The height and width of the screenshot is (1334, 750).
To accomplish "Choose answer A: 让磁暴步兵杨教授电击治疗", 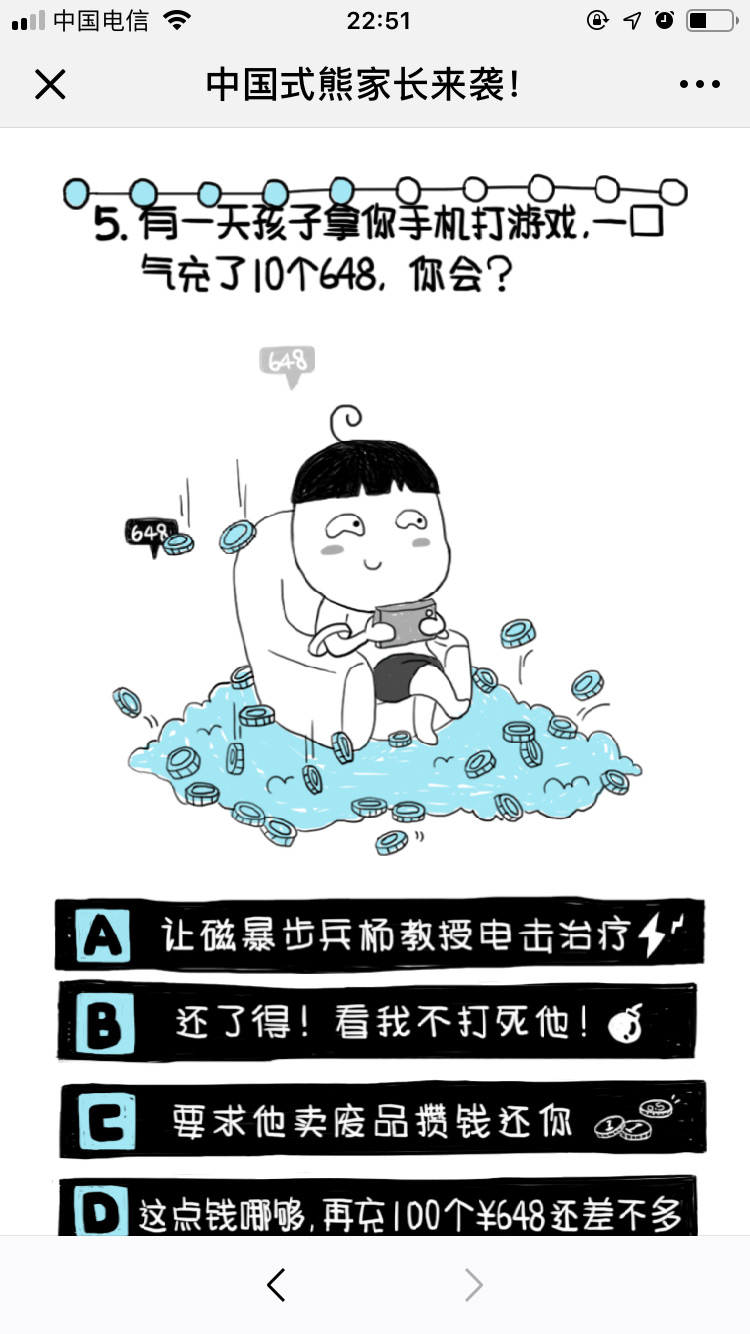I will pyautogui.click(x=380, y=935).
